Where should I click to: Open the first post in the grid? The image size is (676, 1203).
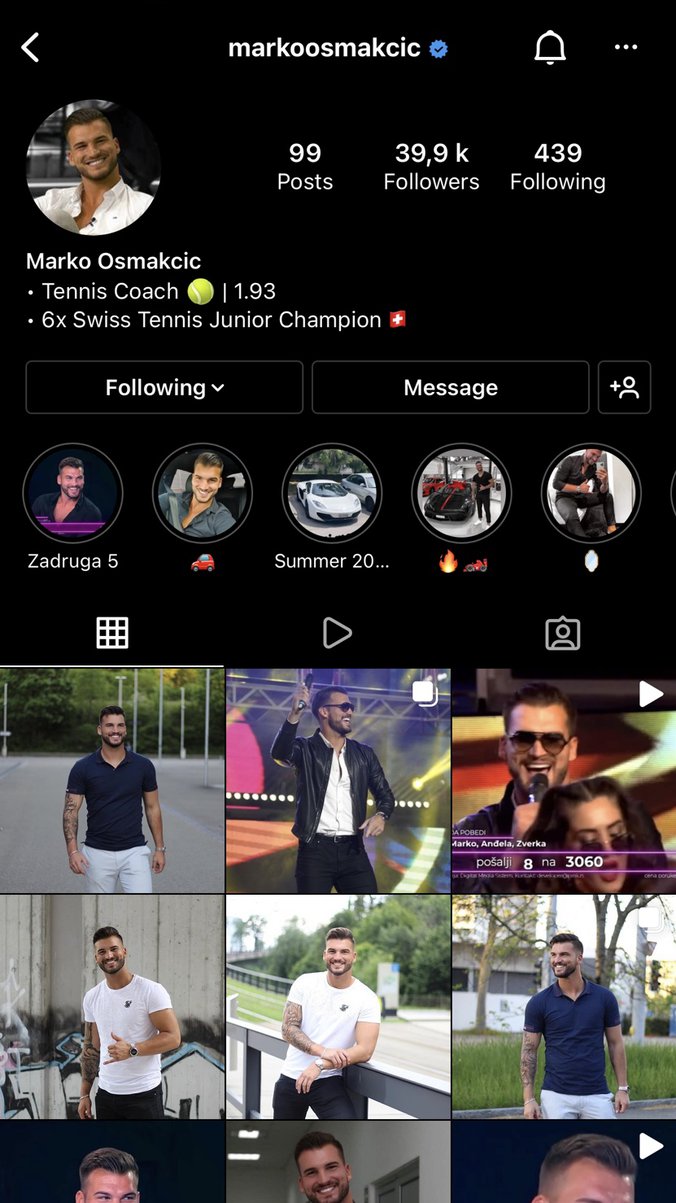[x=112, y=780]
